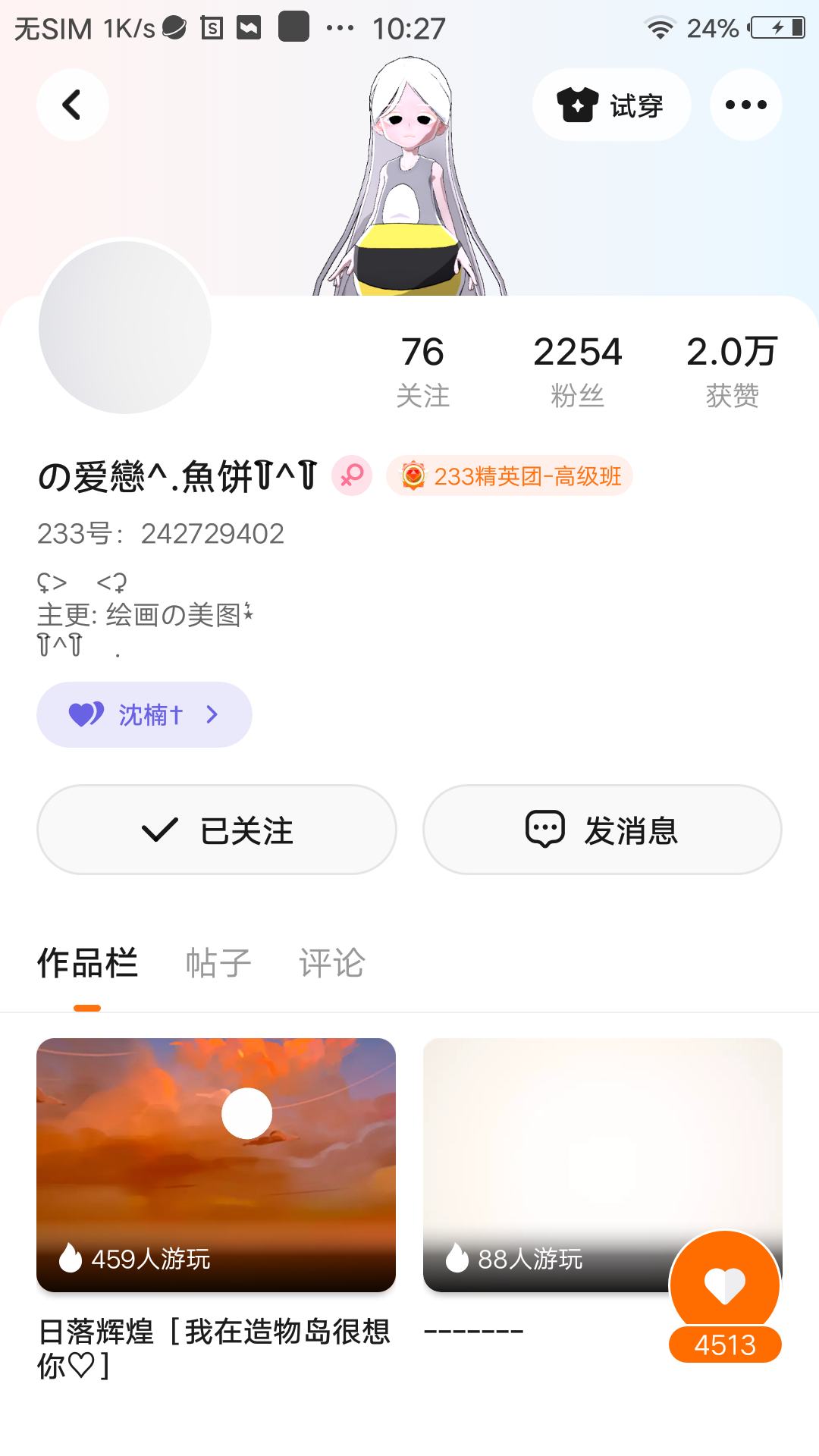Switch to the 评论 tab
Screen dimensions: 819x1456
click(x=331, y=963)
